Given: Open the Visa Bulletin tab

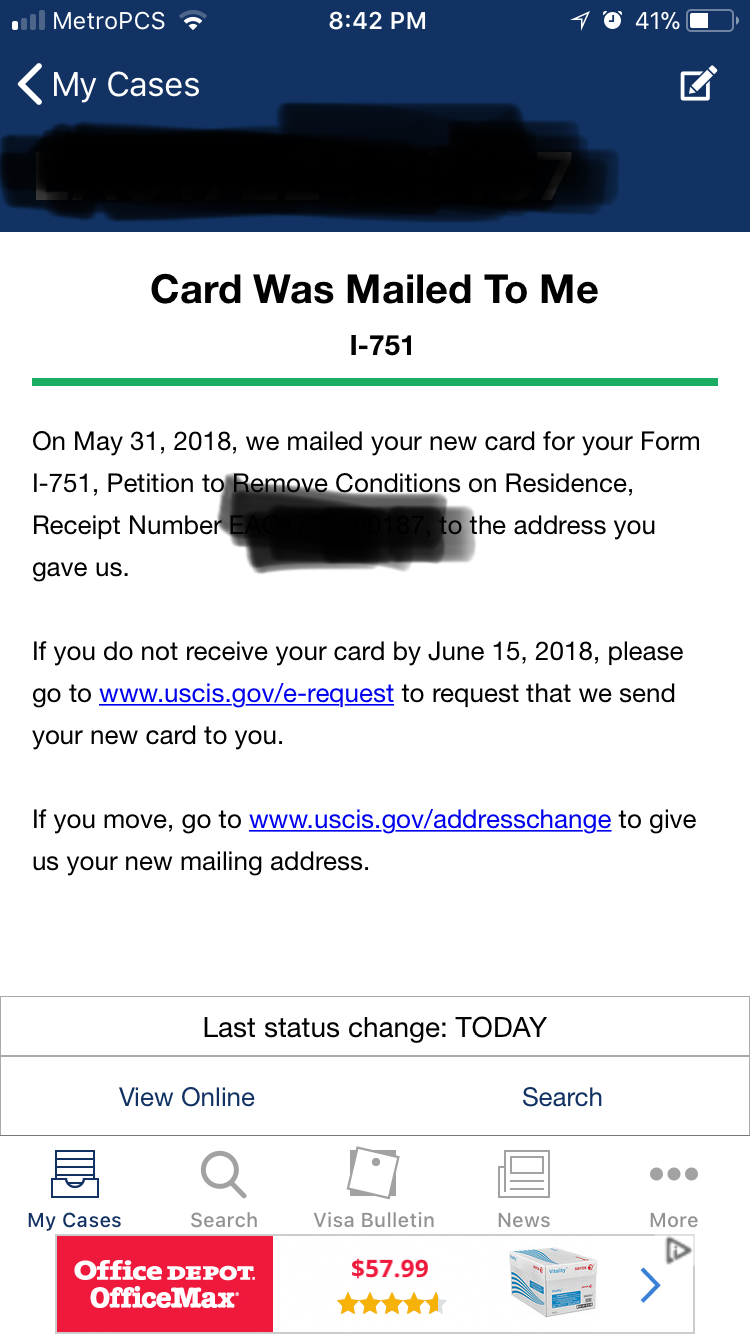Looking at the screenshot, I should (x=374, y=1189).
